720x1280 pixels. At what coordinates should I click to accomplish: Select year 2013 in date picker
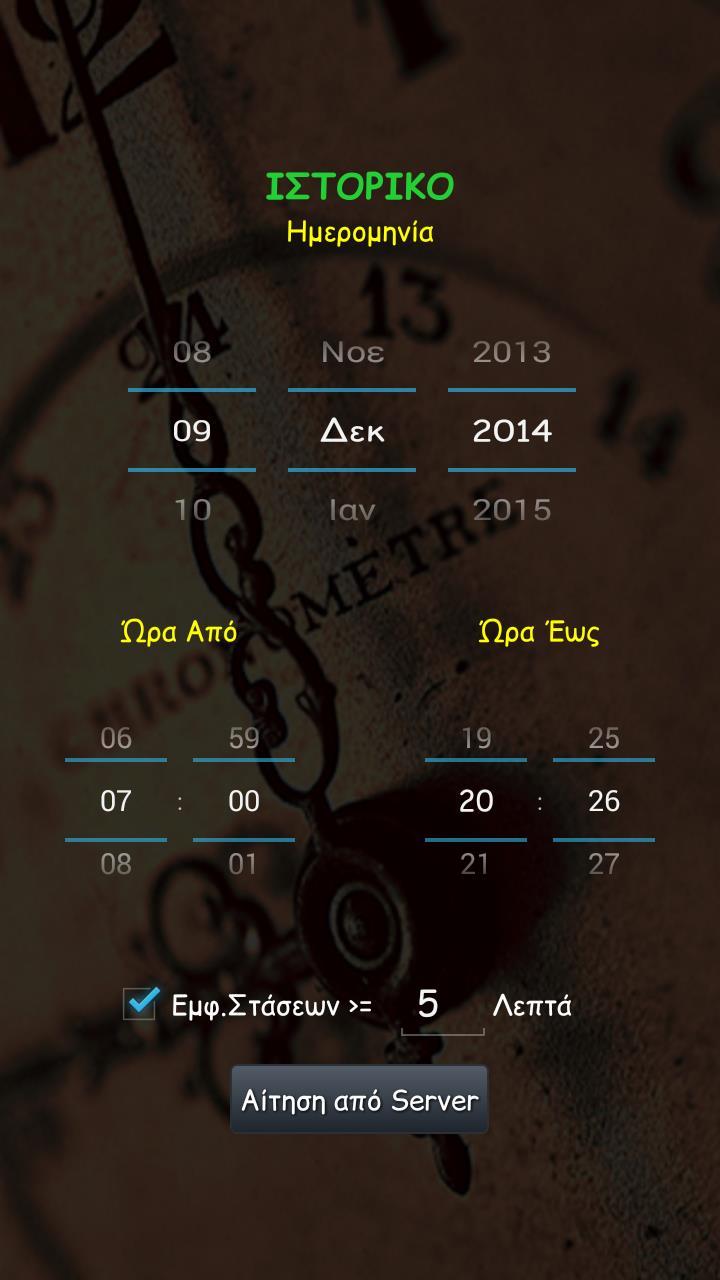point(511,352)
